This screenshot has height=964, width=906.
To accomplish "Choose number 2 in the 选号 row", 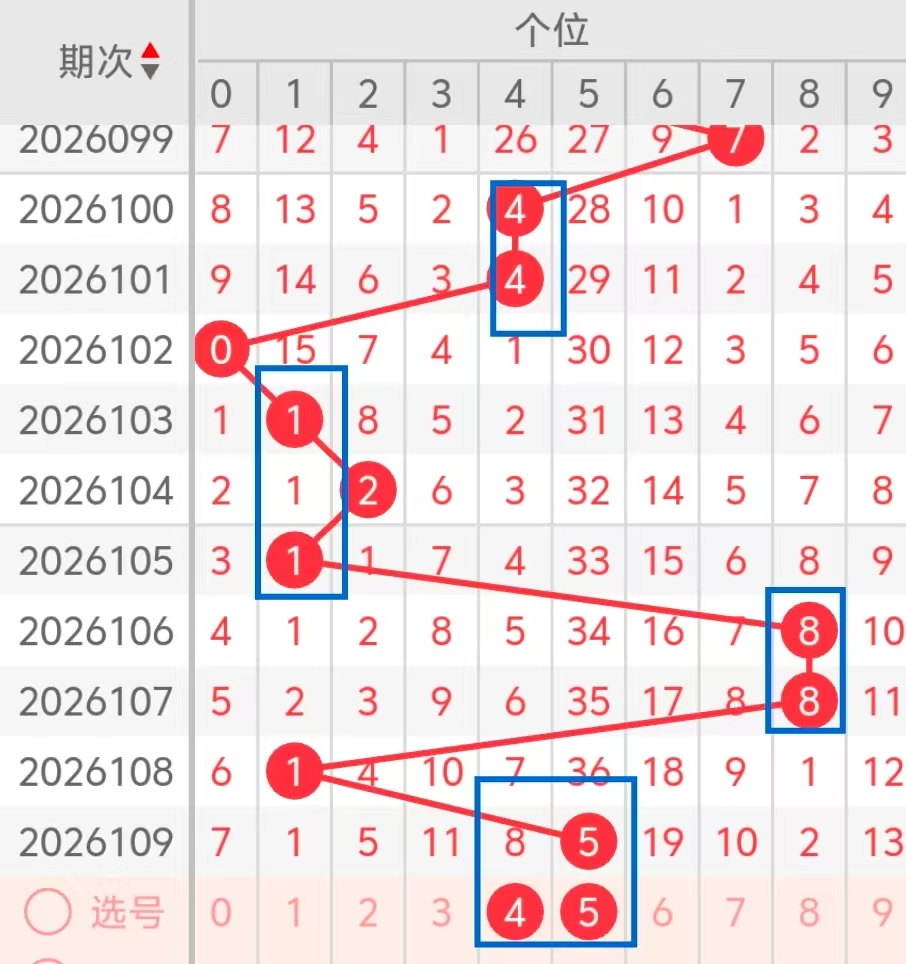I will click(x=368, y=912).
